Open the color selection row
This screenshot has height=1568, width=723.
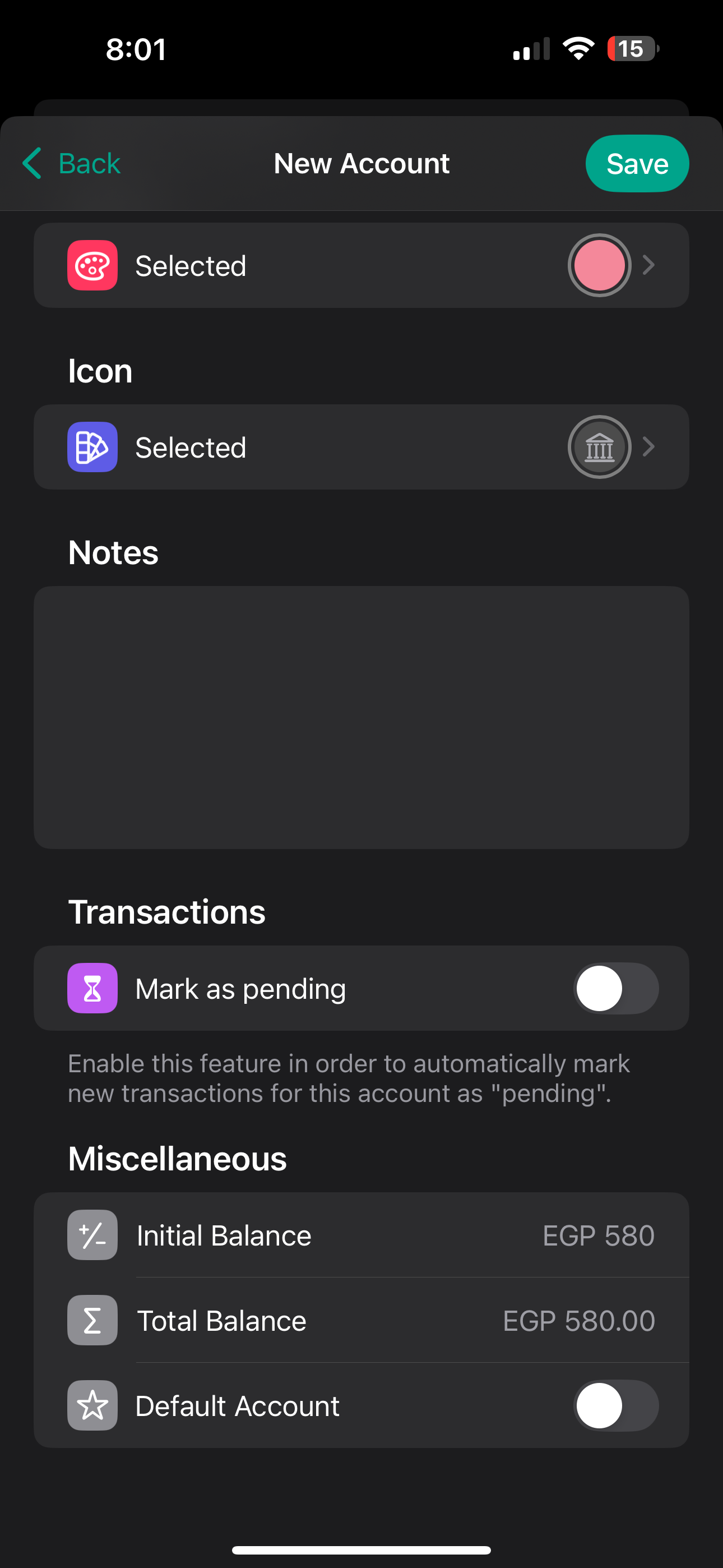click(x=361, y=265)
